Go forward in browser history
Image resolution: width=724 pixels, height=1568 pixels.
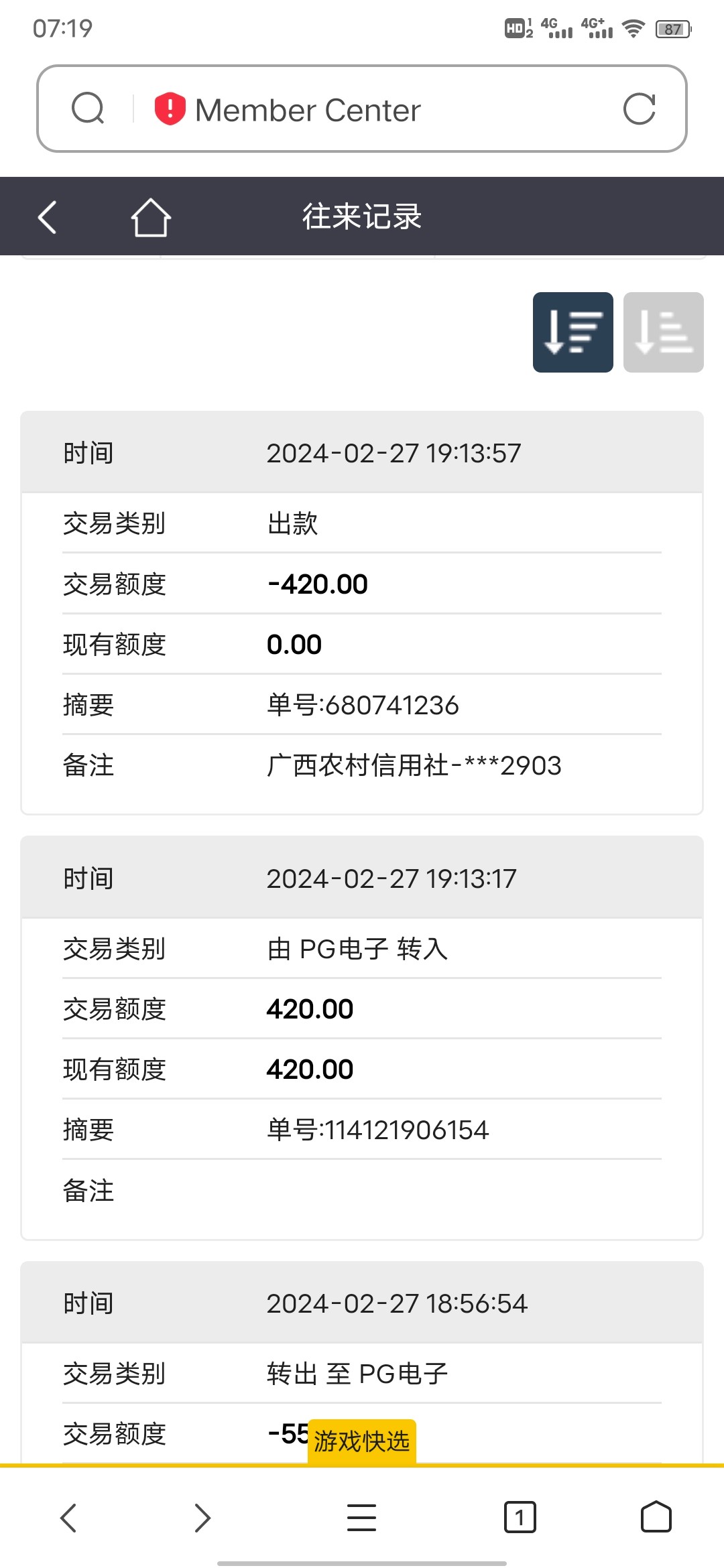point(202,1518)
